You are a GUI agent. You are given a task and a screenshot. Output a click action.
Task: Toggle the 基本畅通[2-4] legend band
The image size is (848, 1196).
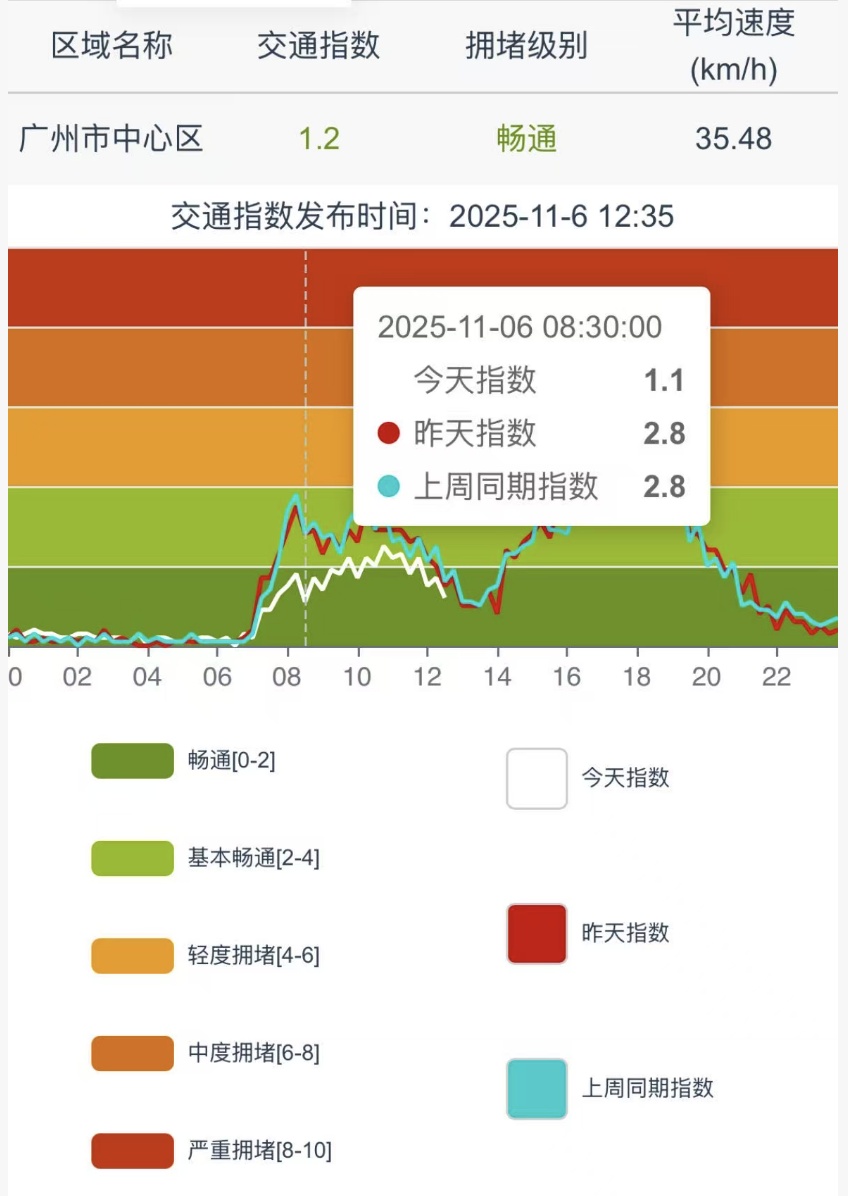tap(133, 858)
